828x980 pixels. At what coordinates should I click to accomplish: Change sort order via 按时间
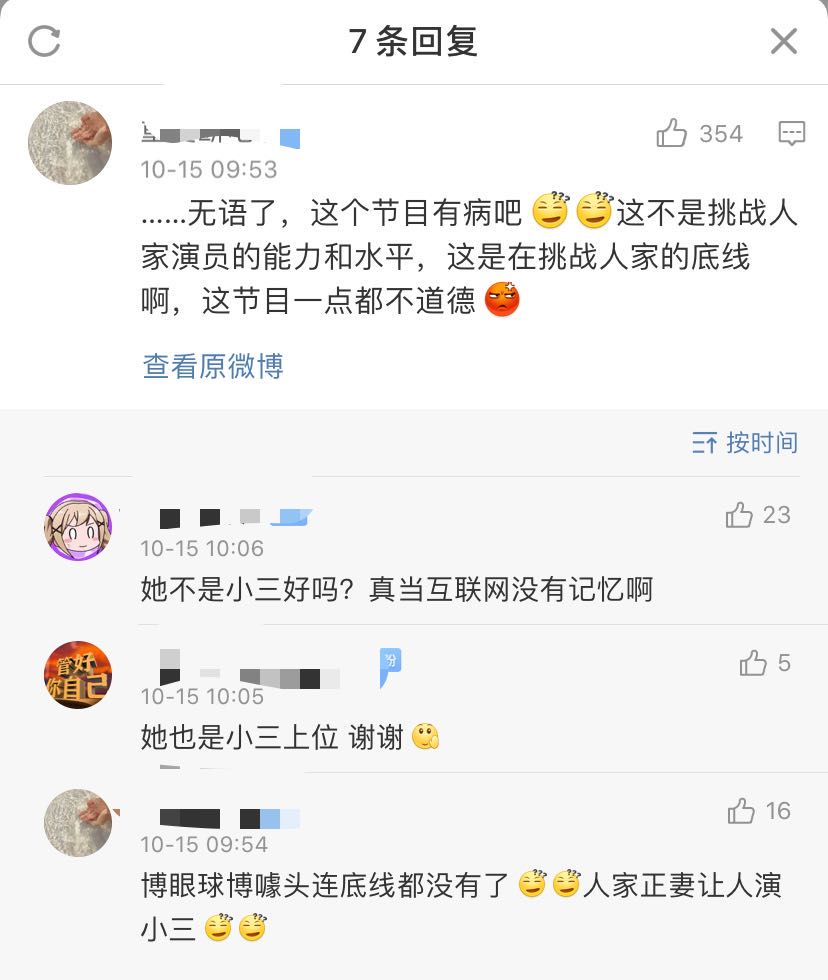coord(745,443)
